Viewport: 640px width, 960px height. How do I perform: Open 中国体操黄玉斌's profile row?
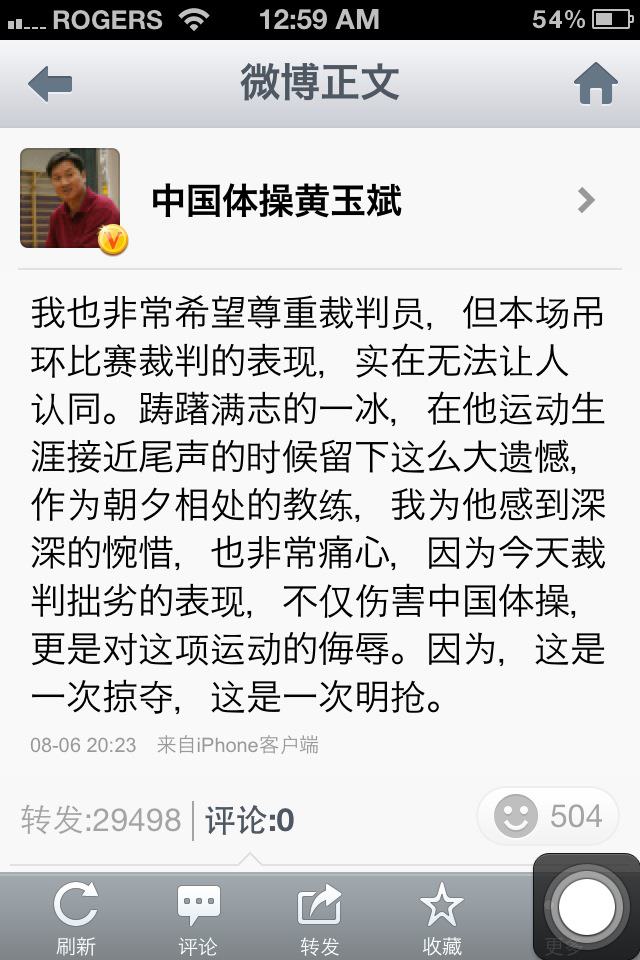point(320,200)
